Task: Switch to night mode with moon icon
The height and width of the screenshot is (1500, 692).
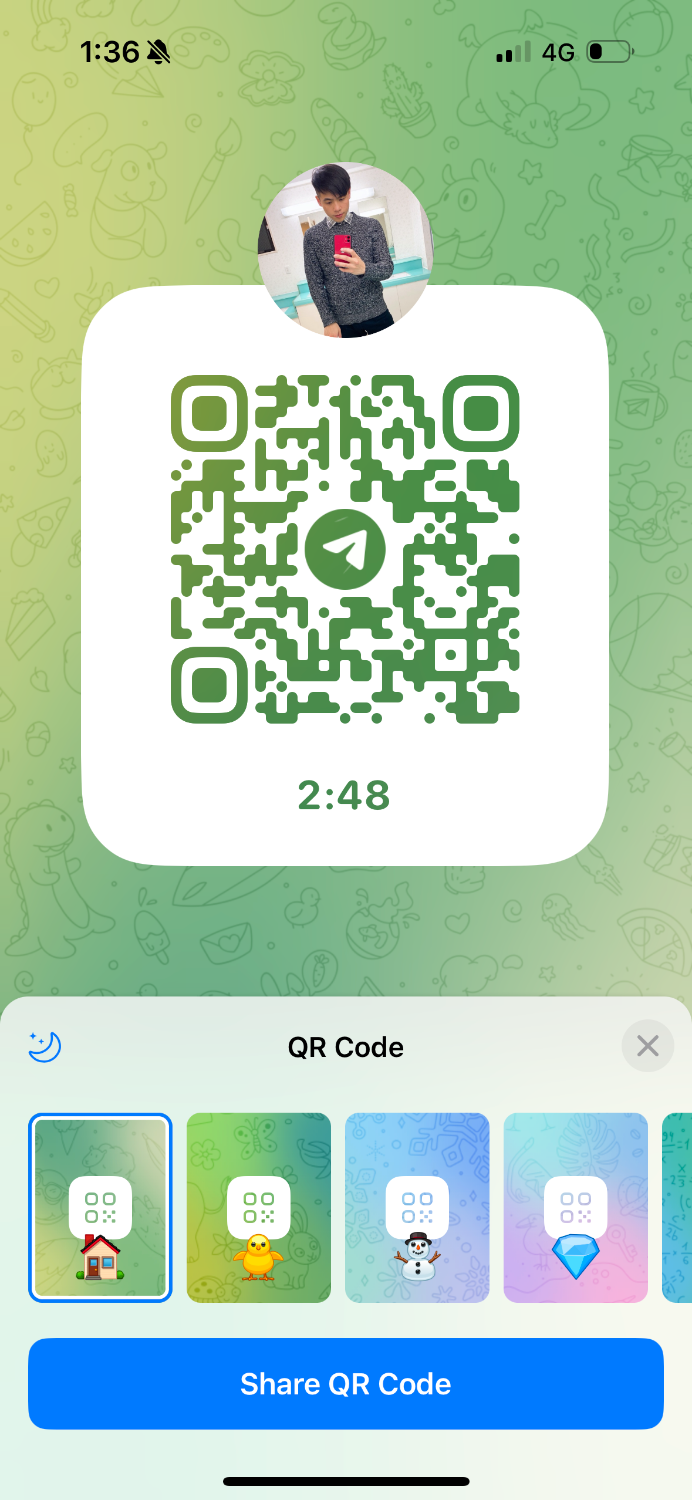Action: point(45,1047)
